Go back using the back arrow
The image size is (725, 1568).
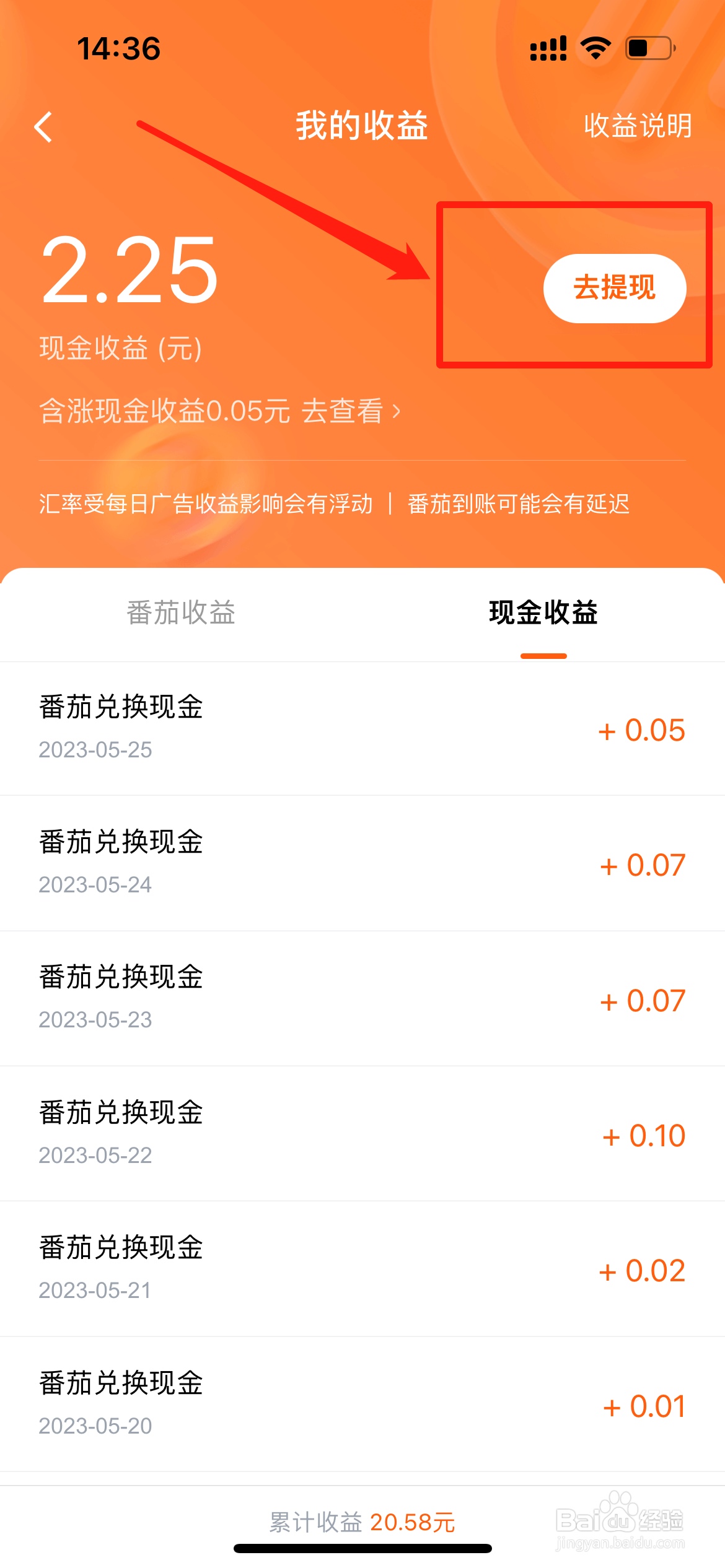click(x=43, y=127)
